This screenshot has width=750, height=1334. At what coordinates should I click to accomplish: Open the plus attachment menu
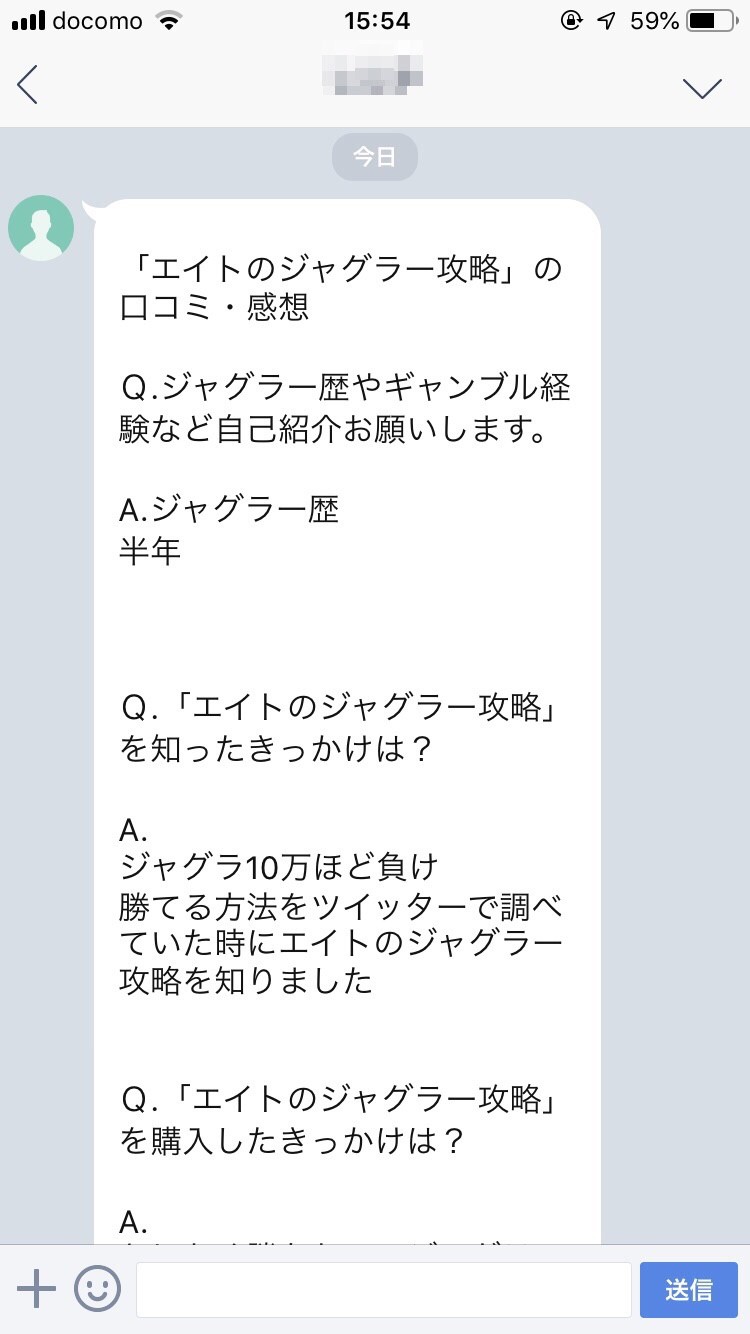pos(36,1289)
